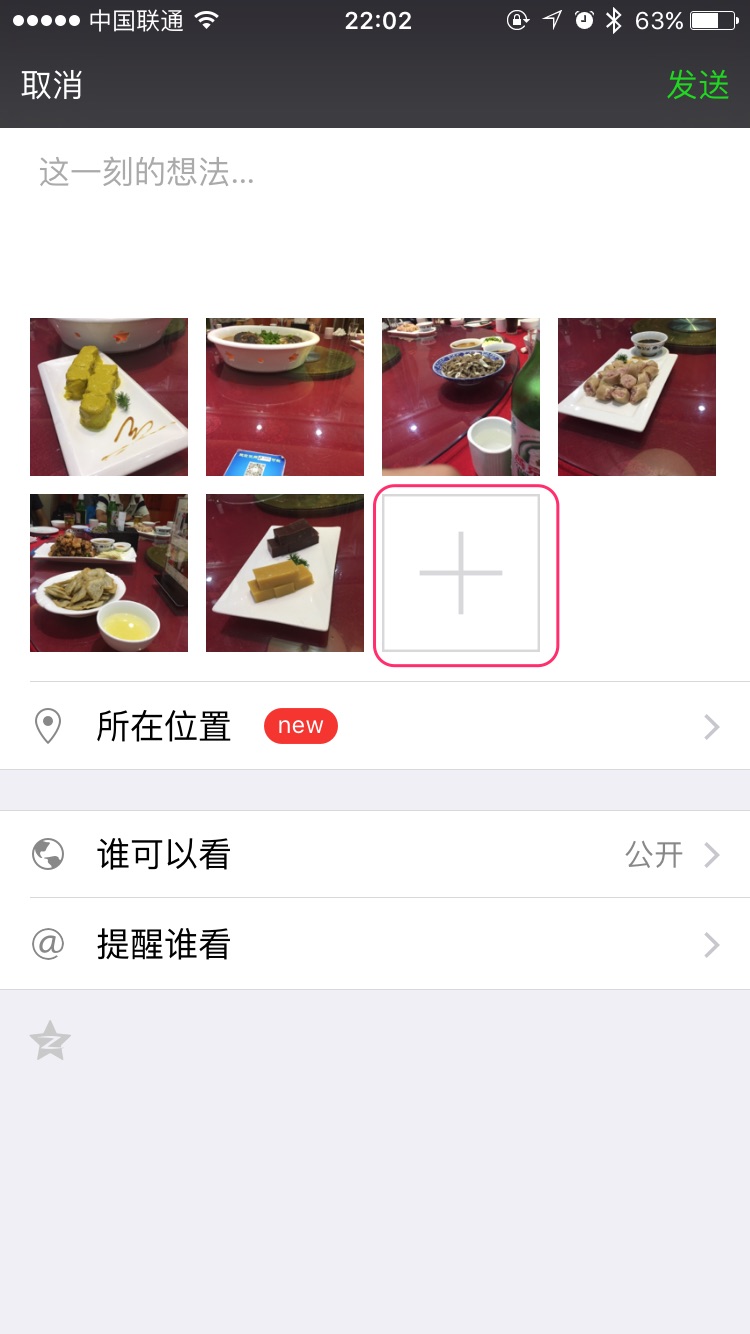Open the photo of sliced meat rolls
750x1334 pixels.
(x=637, y=397)
